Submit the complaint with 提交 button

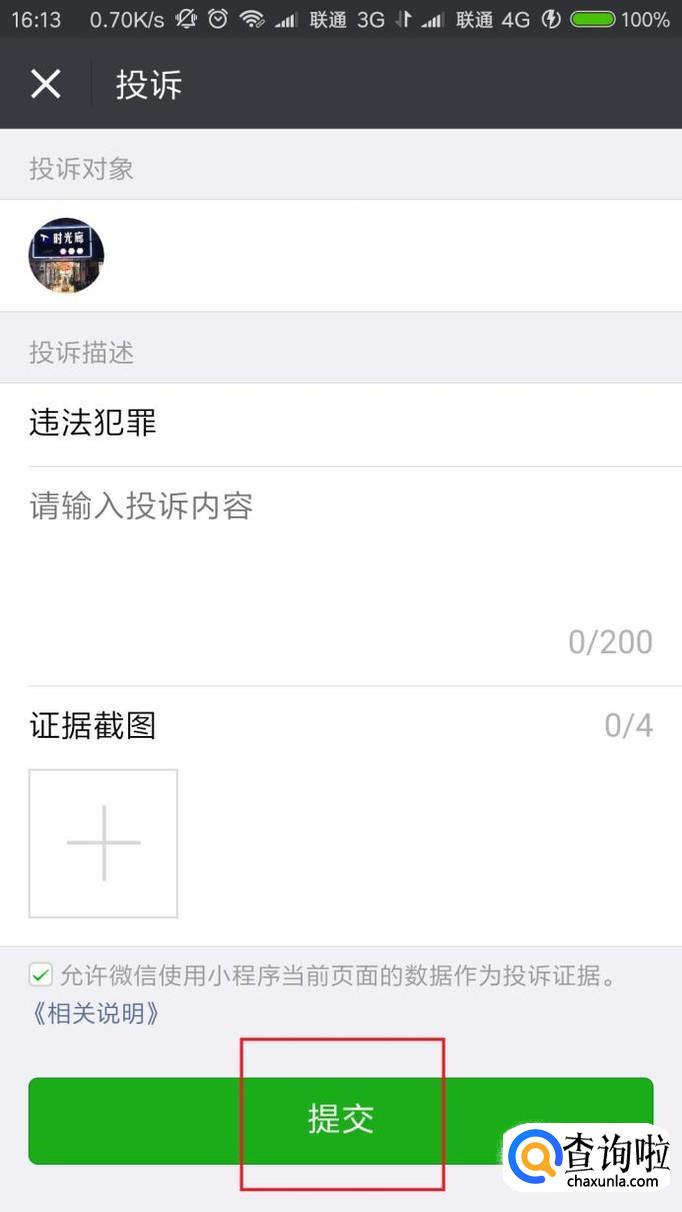point(340,1119)
